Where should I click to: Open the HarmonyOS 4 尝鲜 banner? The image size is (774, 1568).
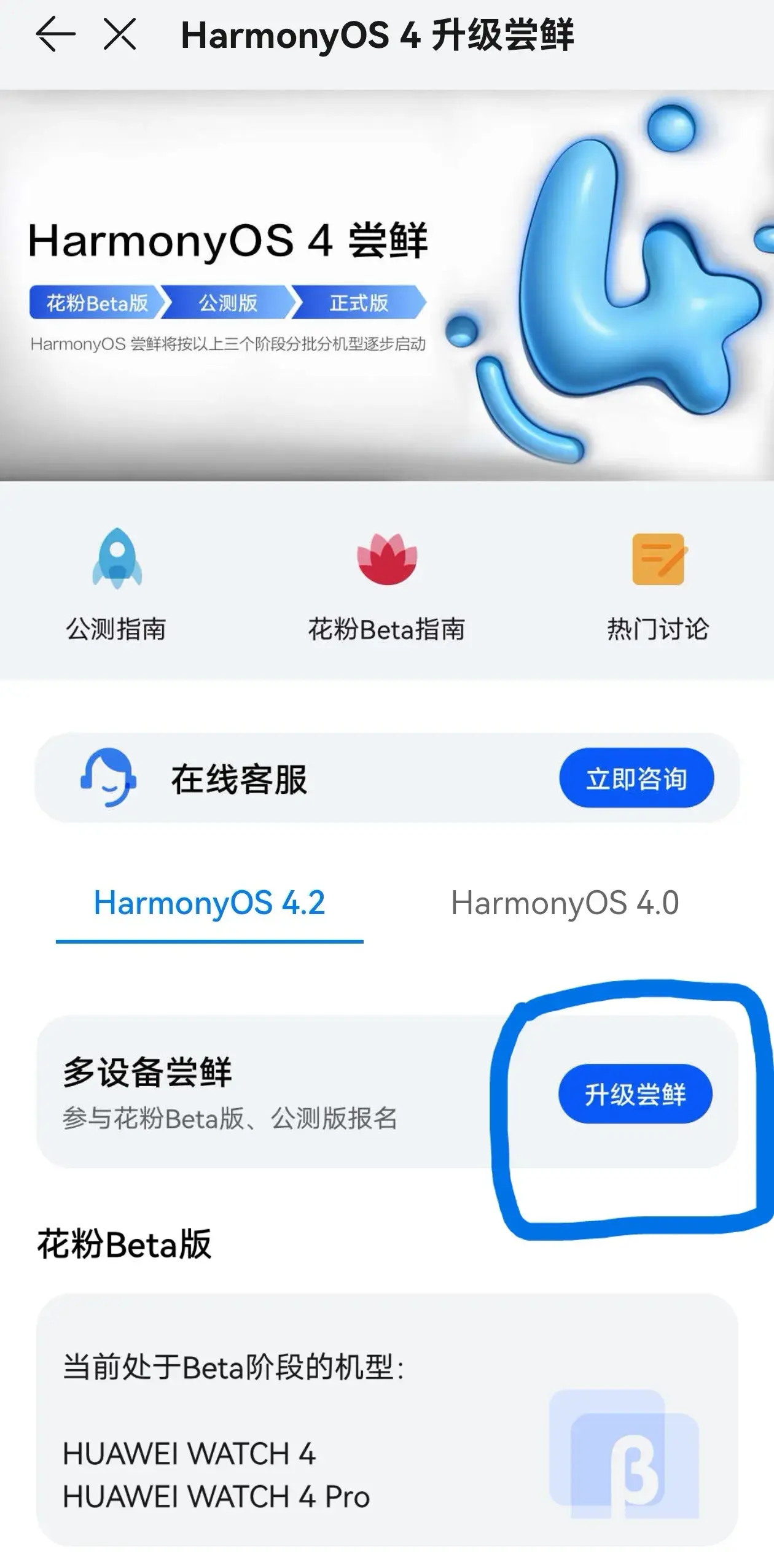[386, 285]
